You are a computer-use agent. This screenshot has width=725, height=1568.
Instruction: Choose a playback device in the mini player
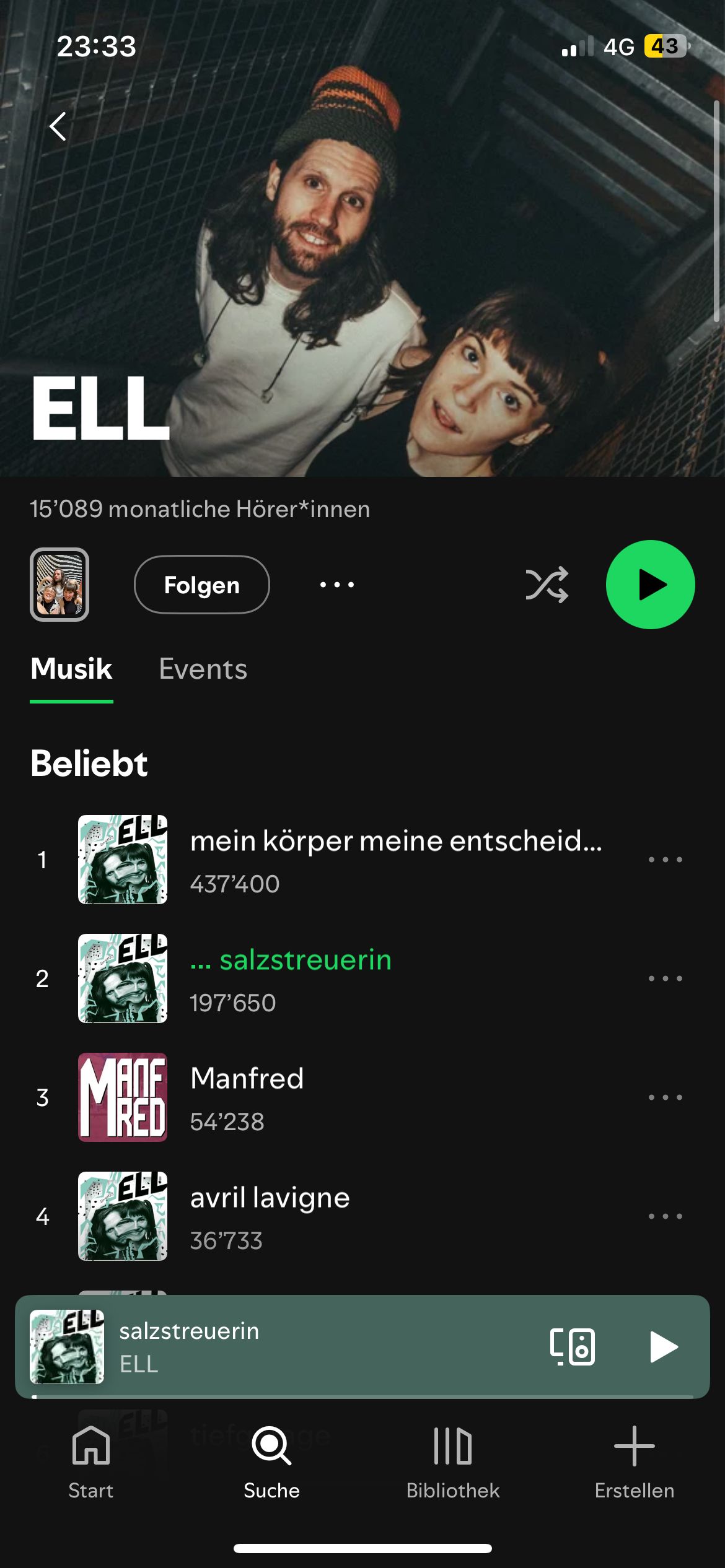pyautogui.click(x=572, y=1347)
